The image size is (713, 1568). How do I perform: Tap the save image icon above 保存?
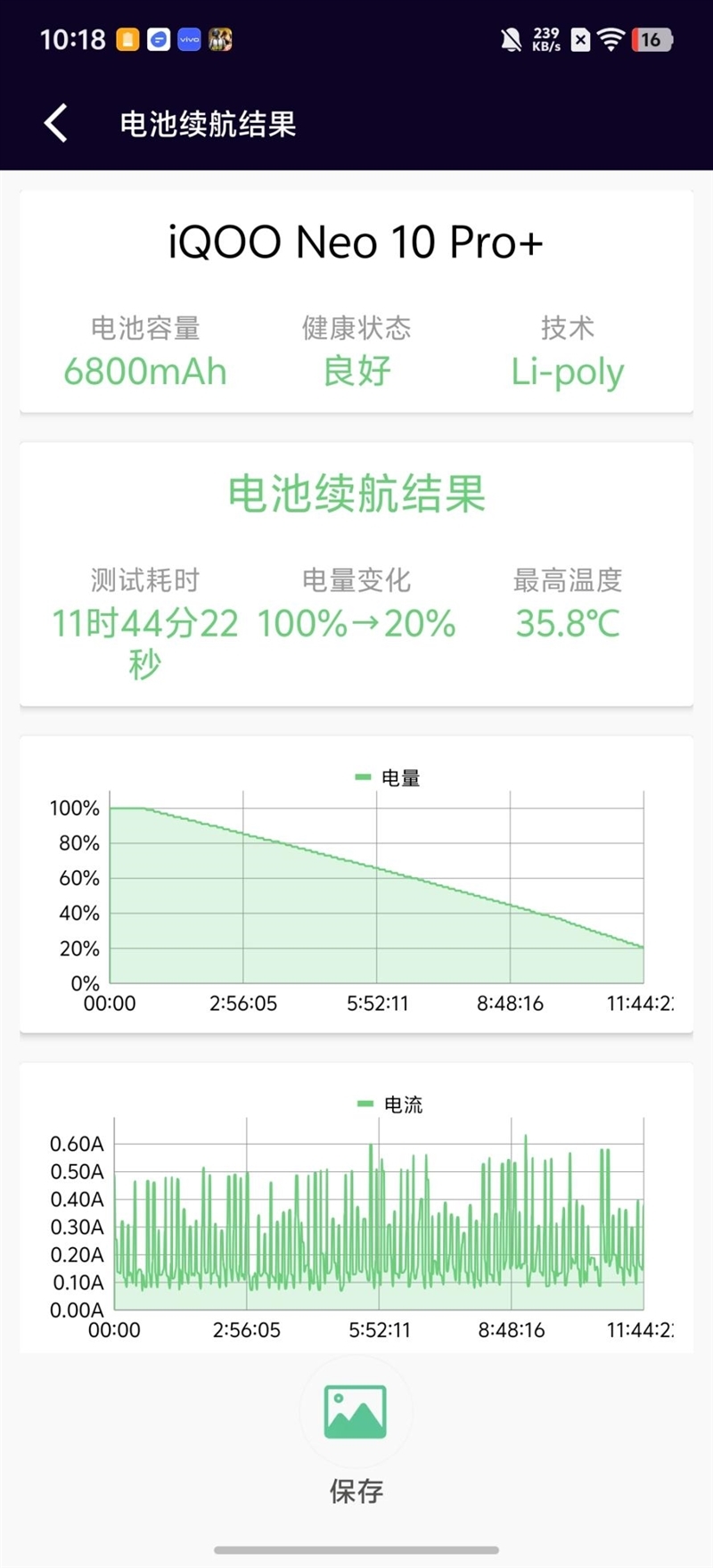[356, 1411]
